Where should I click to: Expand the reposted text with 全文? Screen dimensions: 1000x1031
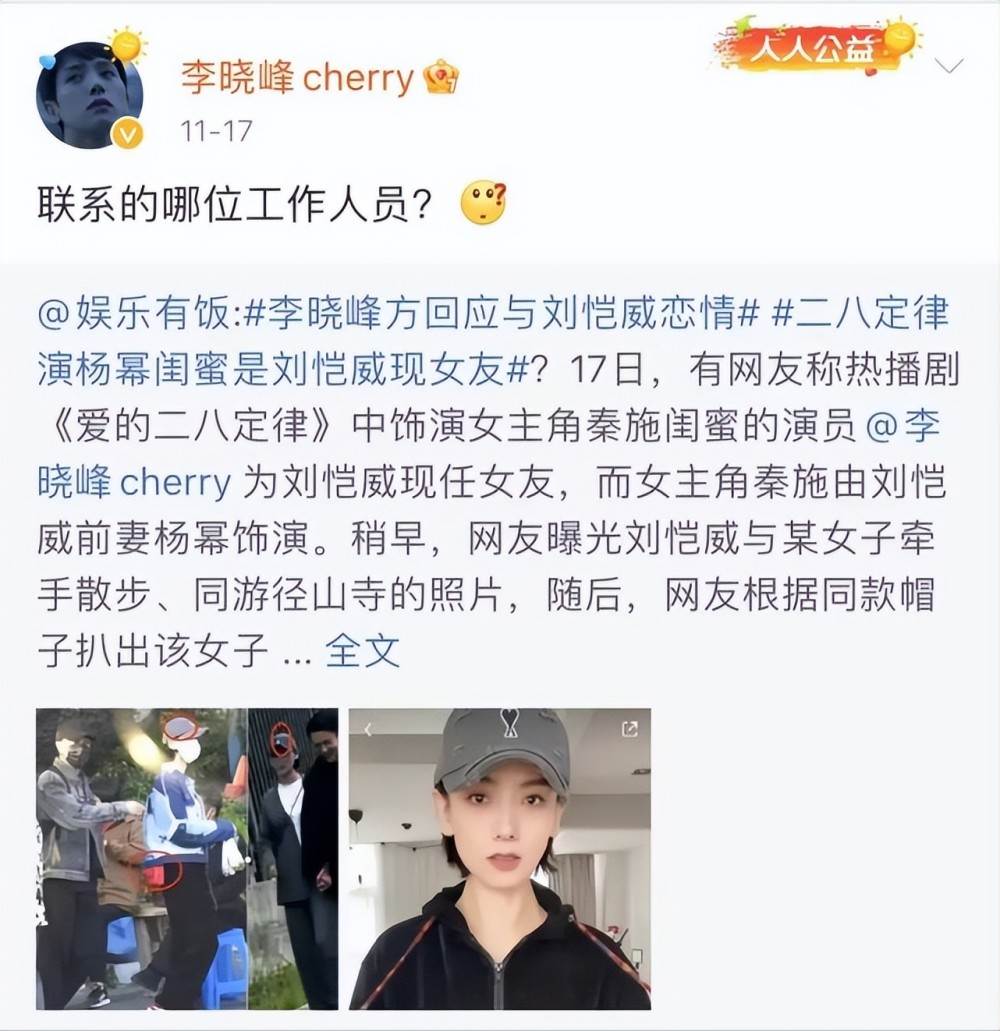(362, 651)
